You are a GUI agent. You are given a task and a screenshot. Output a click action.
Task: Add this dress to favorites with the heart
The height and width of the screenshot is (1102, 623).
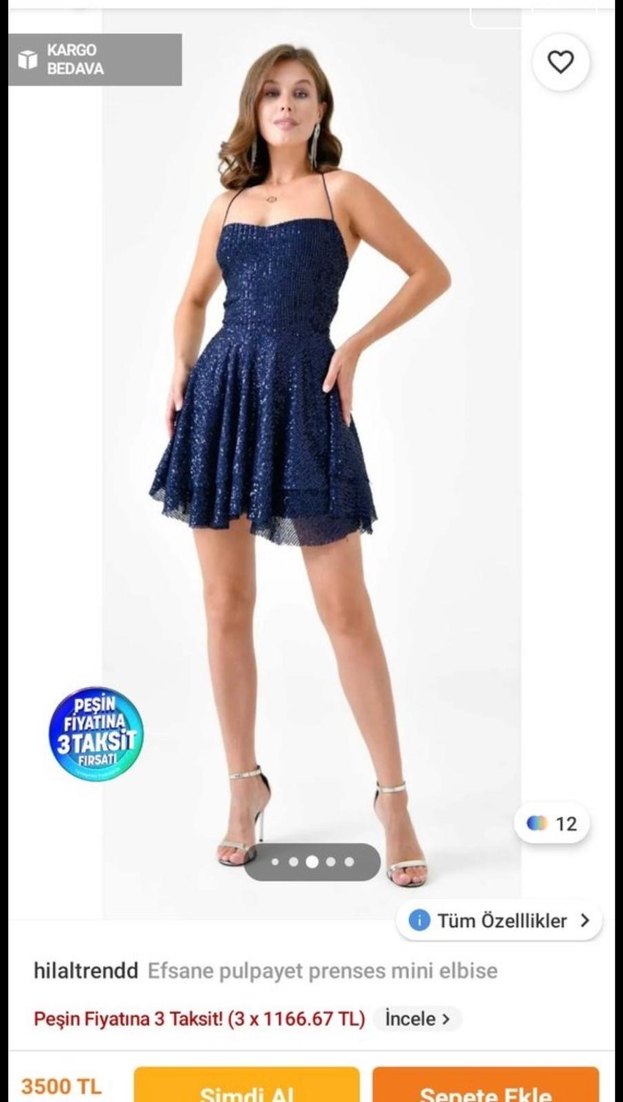click(x=561, y=62)
